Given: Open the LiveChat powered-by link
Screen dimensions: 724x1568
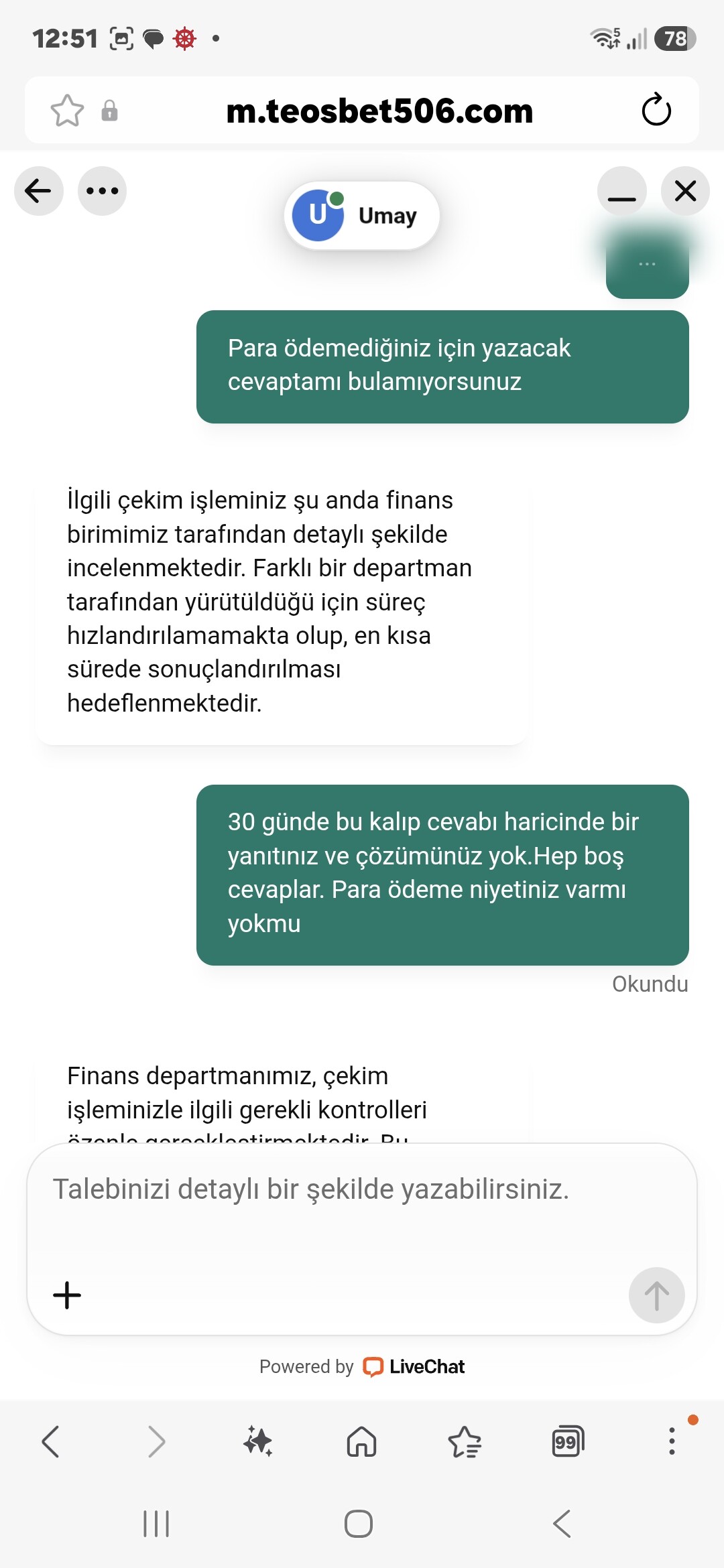Looking at the screenshot, I should (414, 1366).
